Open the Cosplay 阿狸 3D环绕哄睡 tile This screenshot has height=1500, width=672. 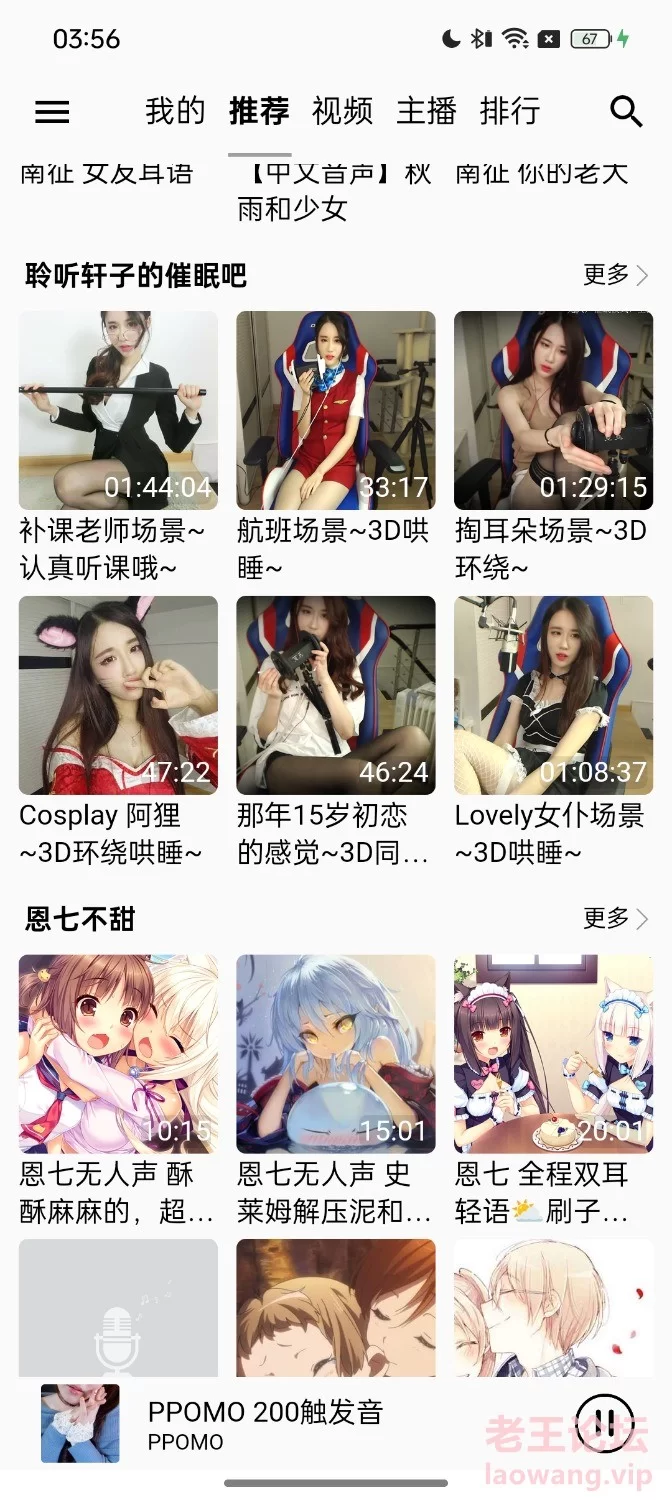[x=118, y=695]
